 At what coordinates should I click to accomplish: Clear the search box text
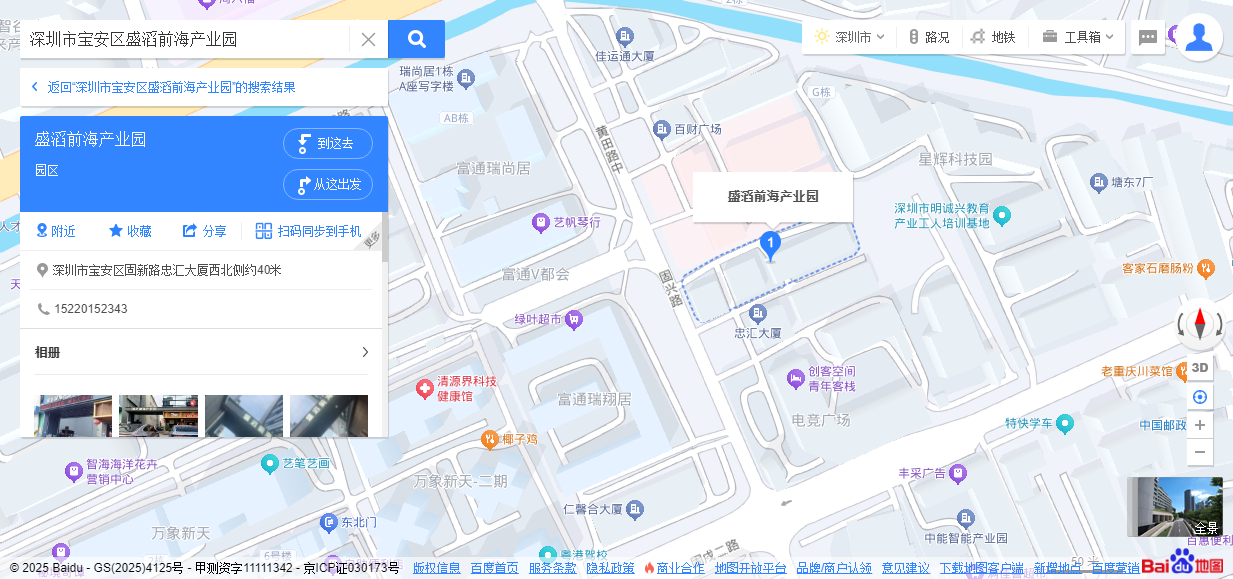coord(368,40)
